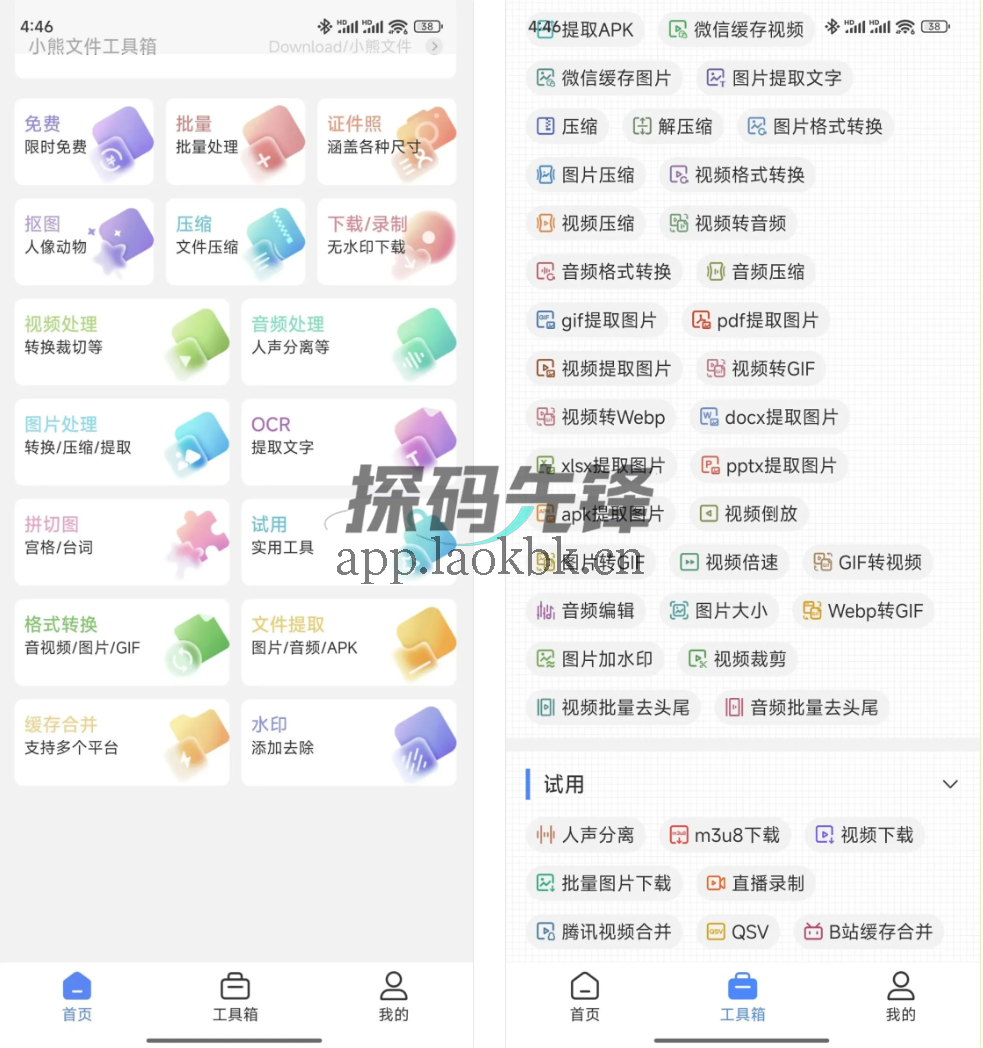Collapse the 试用 trial section

click(x=950, y=784)
